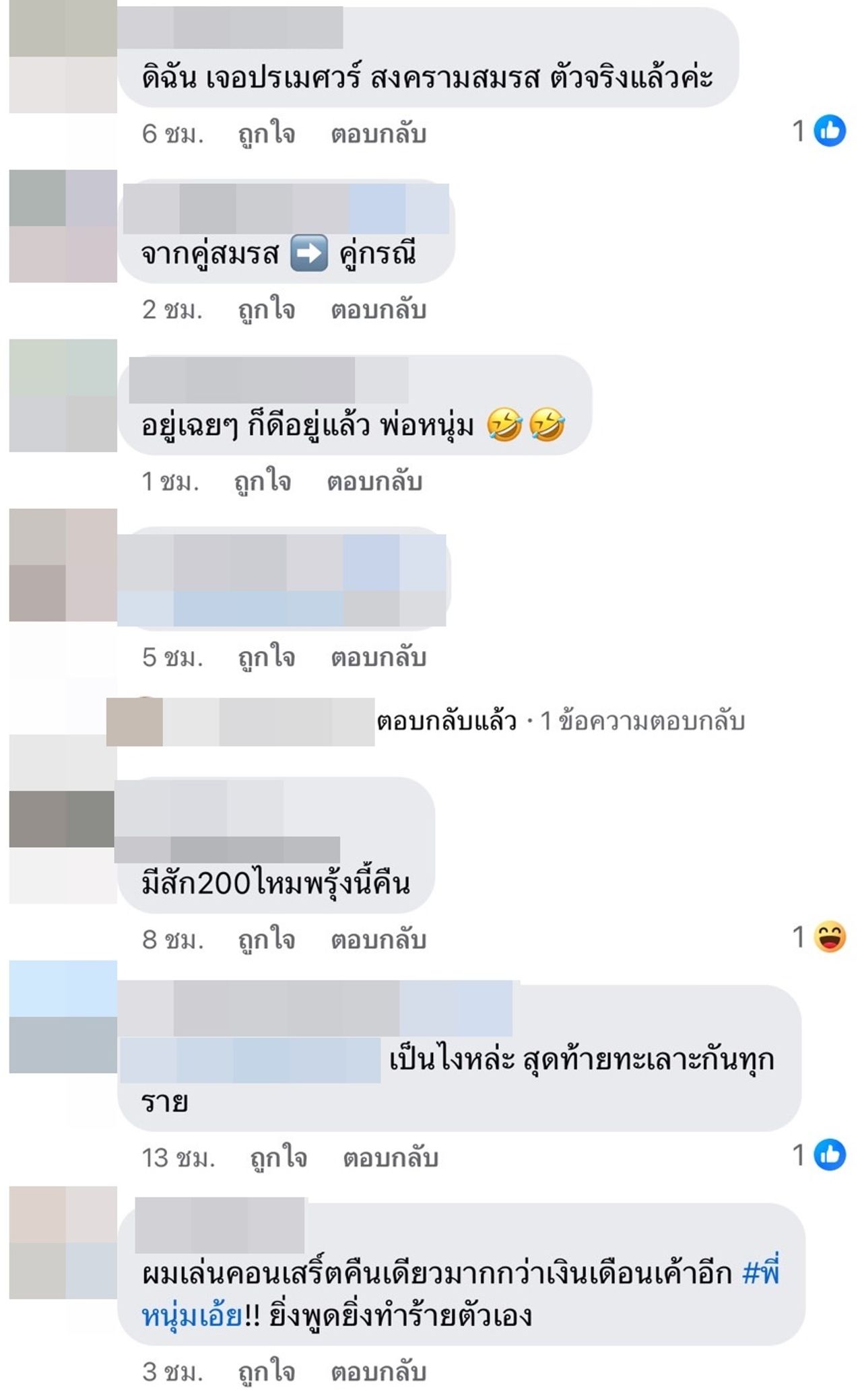Reply to the comment 'มีสัก200ไหมพรุ่งนี้คืน'

[x=378, y=939]
